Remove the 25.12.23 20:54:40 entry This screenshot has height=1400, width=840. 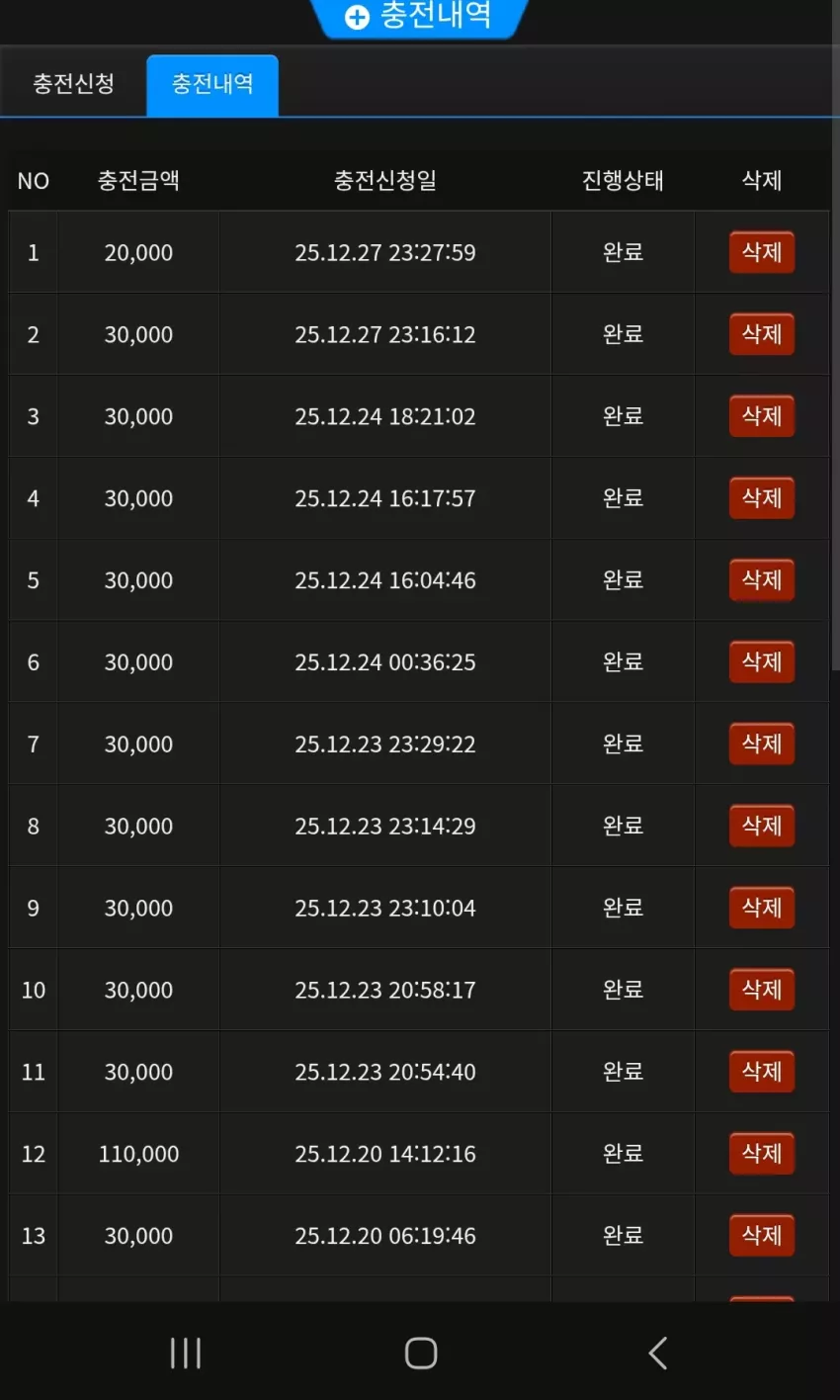point(762,1072)
